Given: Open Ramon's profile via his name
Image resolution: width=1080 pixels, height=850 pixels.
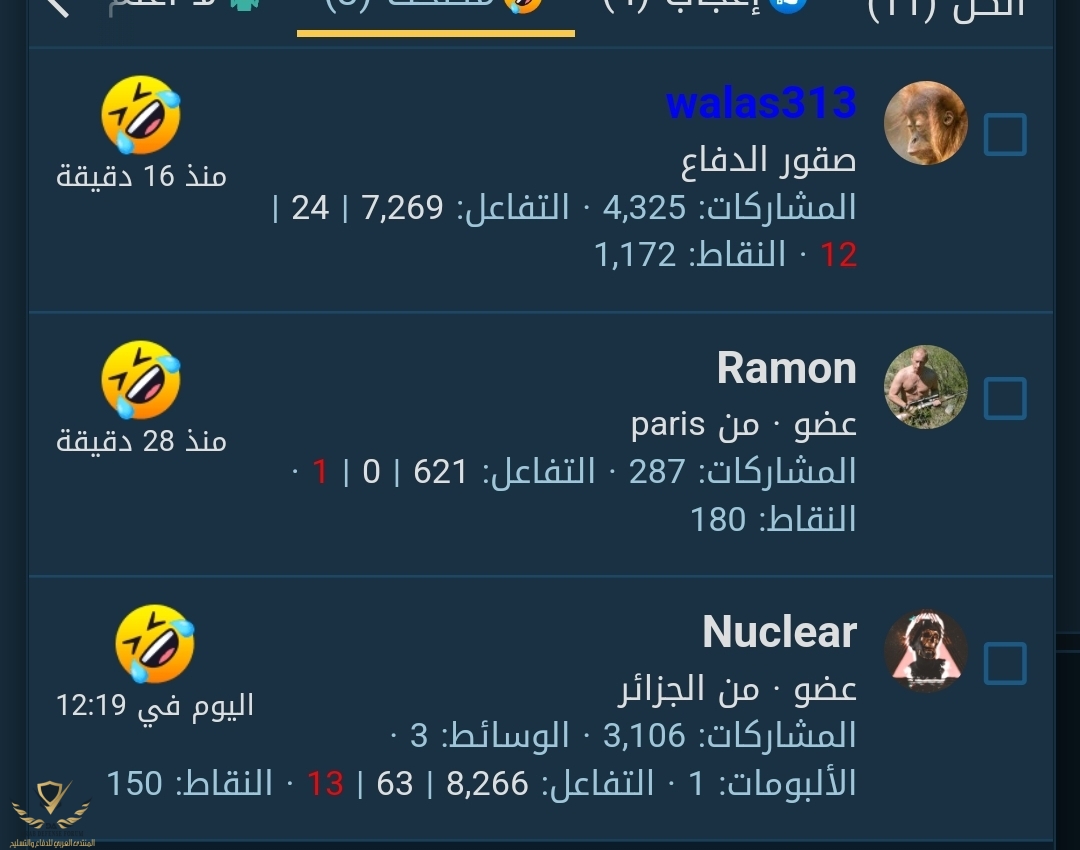Looking at the screenshot, I should [x=786, y=368].
